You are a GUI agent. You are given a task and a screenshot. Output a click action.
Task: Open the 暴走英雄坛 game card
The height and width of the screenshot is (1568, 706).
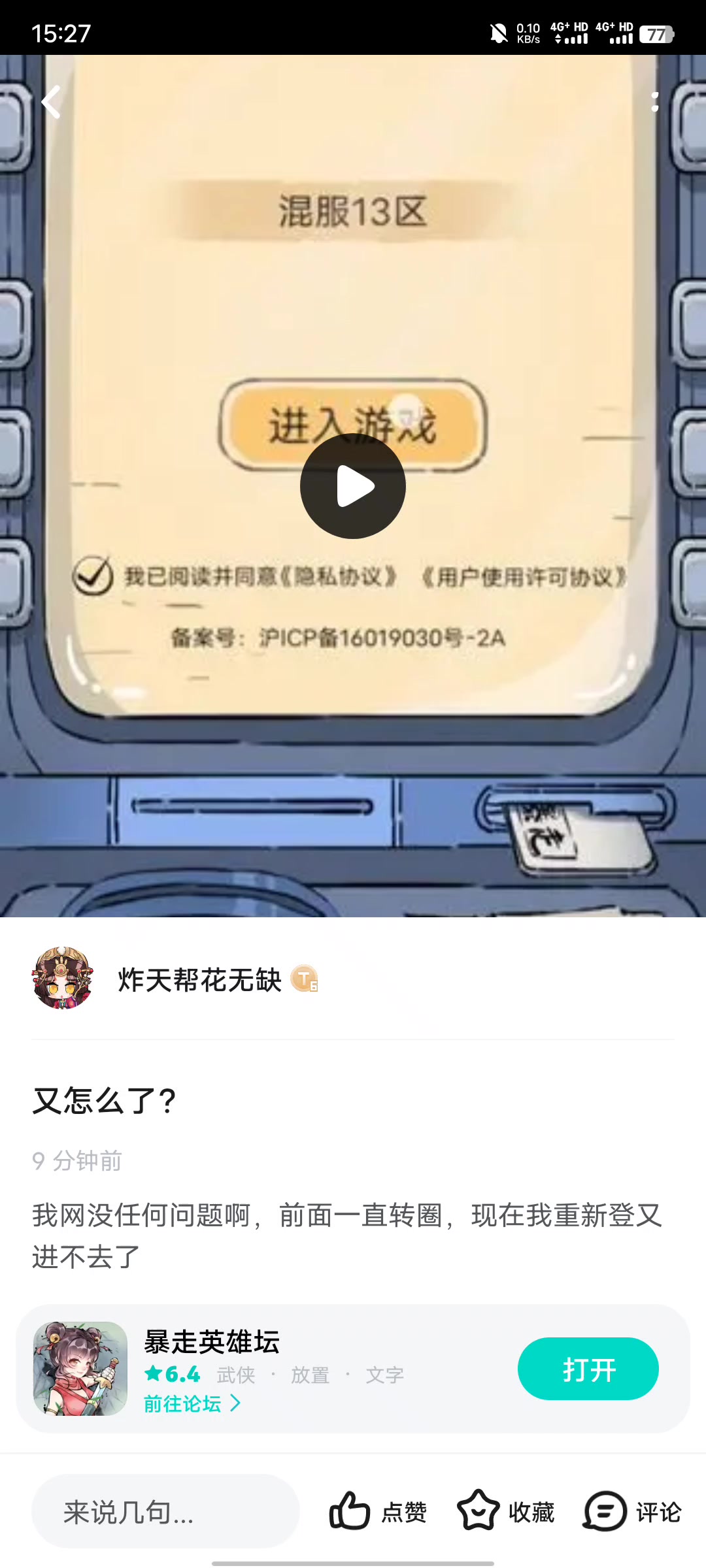(x=275, y=1345)
